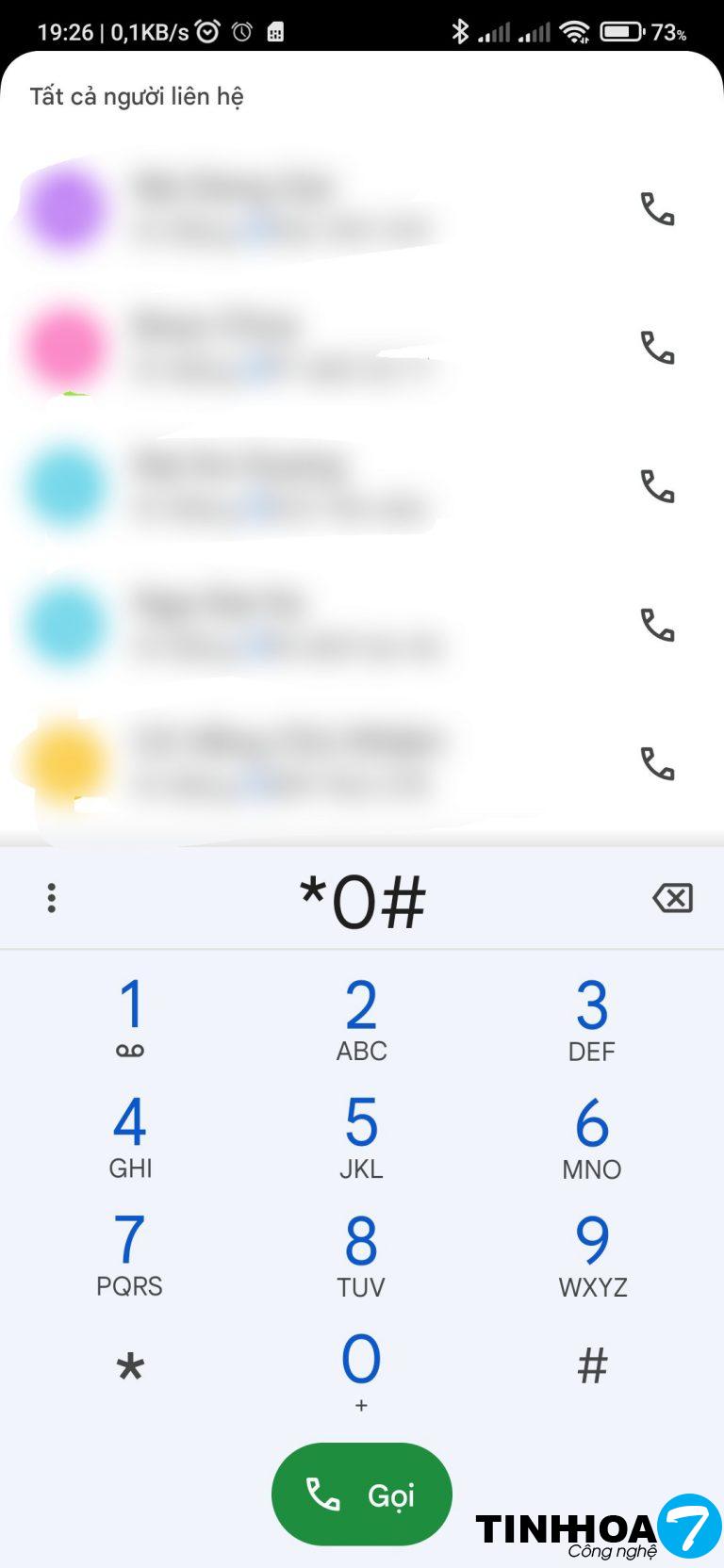
Task: Add an asterisk from the keypad
Action: (130, 1366)
